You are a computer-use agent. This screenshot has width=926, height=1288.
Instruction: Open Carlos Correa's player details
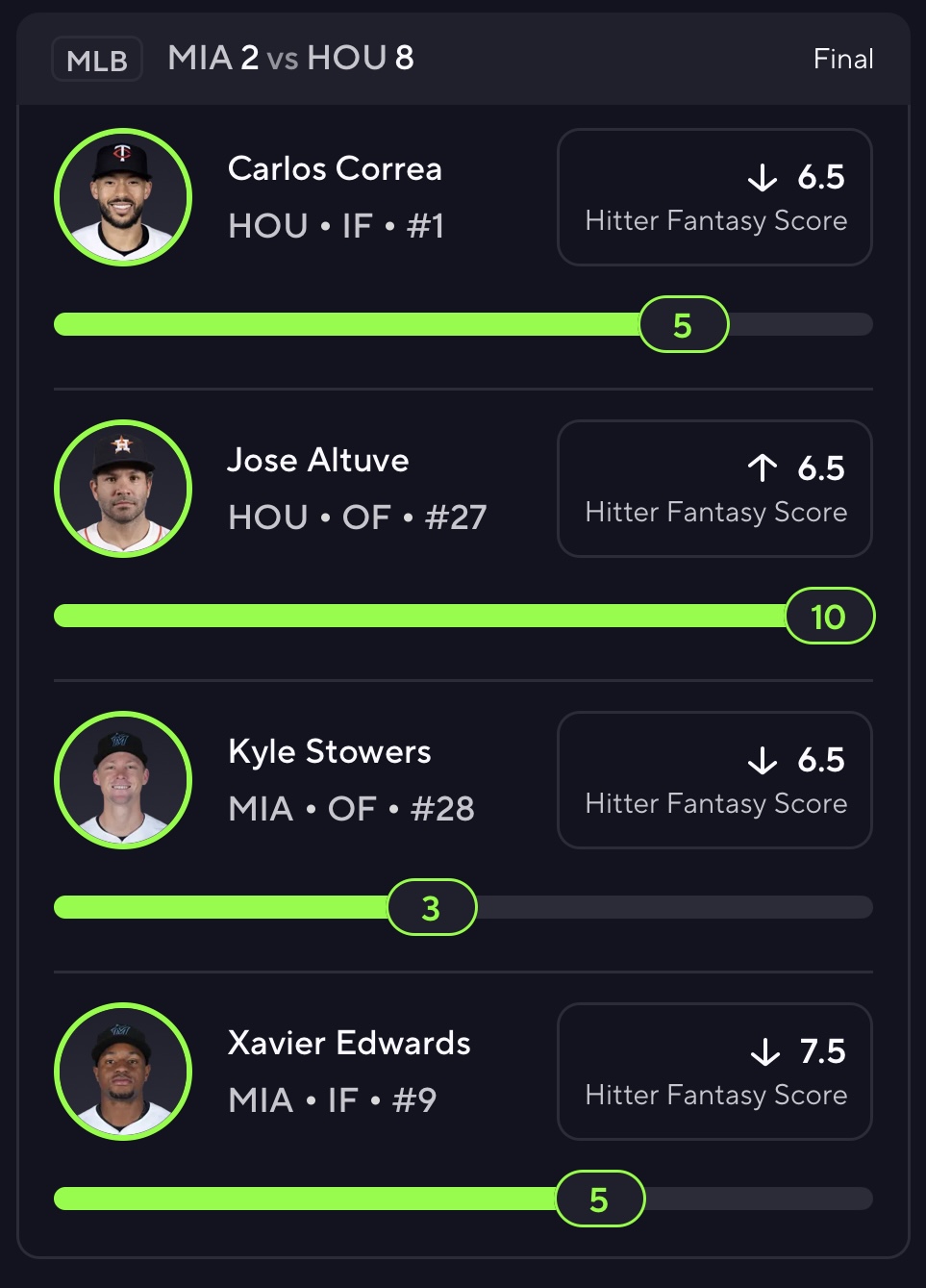point(335,169)
